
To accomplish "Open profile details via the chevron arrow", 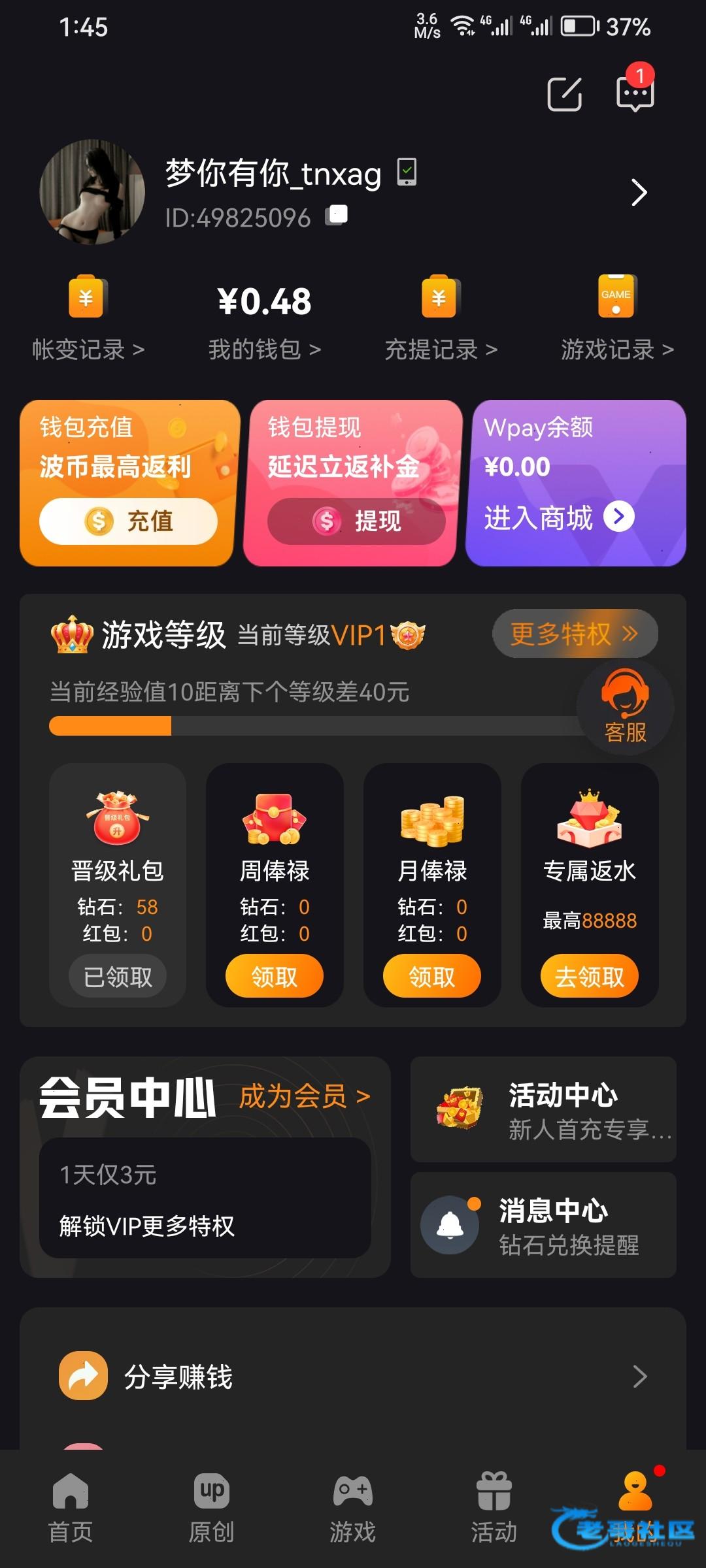I will pyautogui.click(x=639, y=192).
